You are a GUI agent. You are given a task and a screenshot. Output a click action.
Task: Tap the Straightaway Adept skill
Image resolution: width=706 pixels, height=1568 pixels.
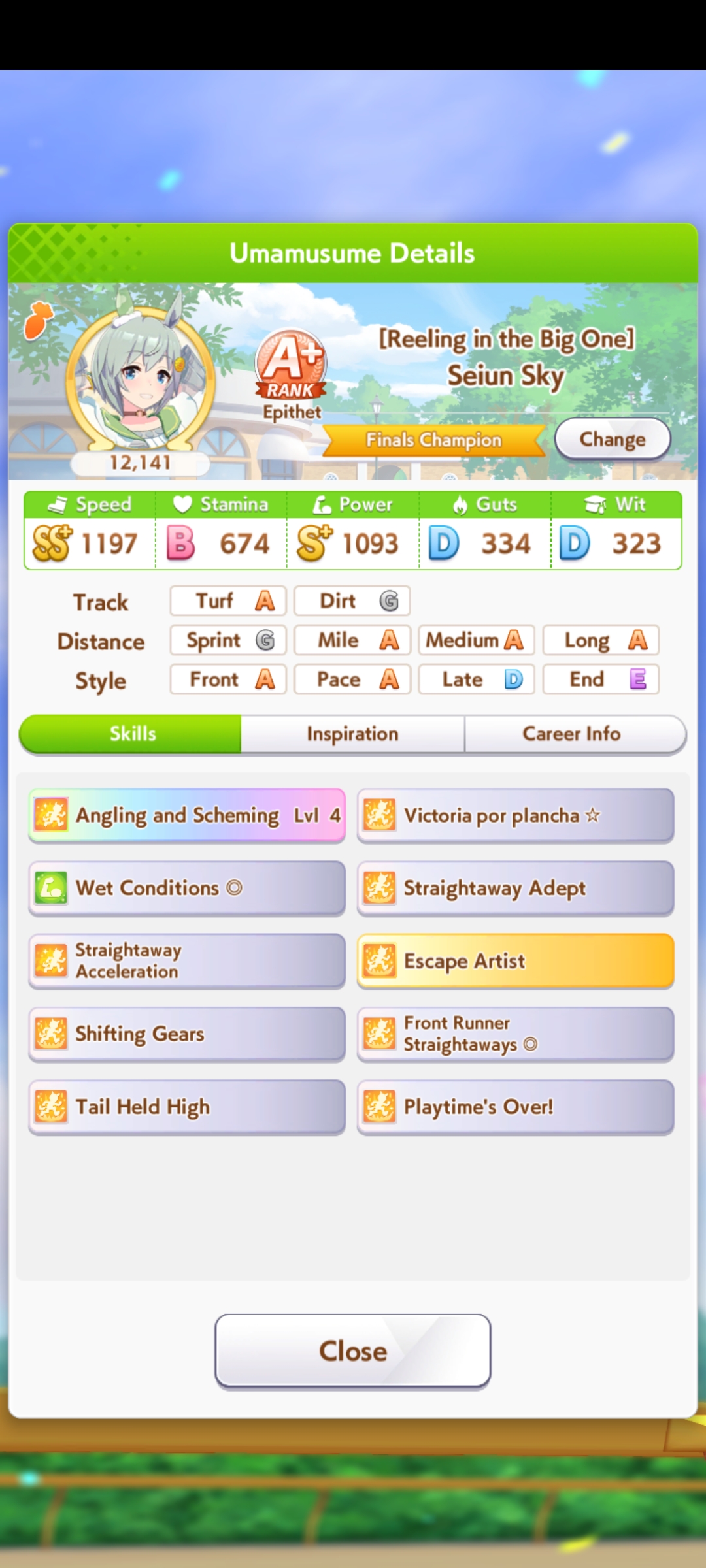click(x=515, y=889)
